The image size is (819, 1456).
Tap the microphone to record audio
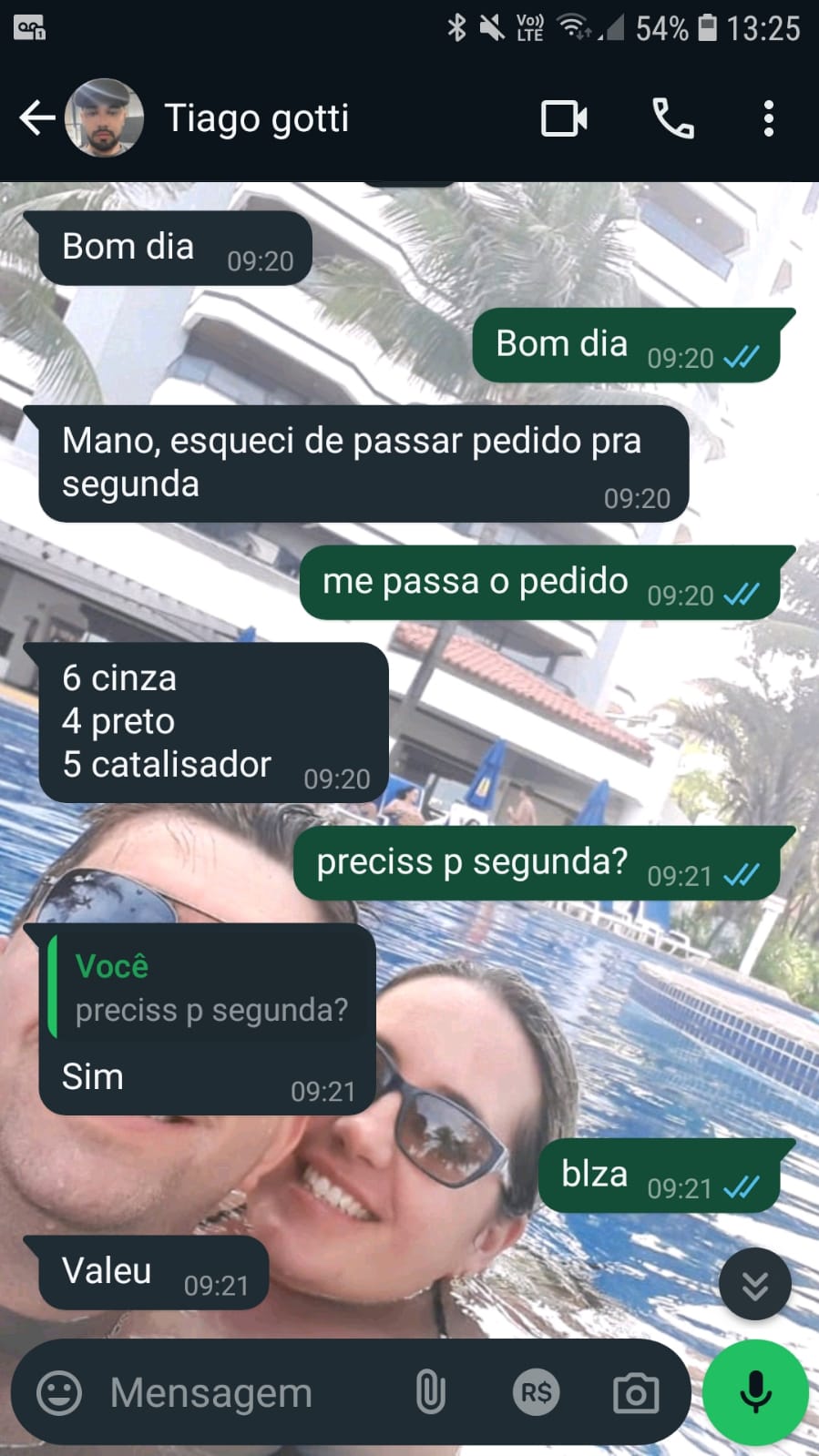tap(755, 1393)
